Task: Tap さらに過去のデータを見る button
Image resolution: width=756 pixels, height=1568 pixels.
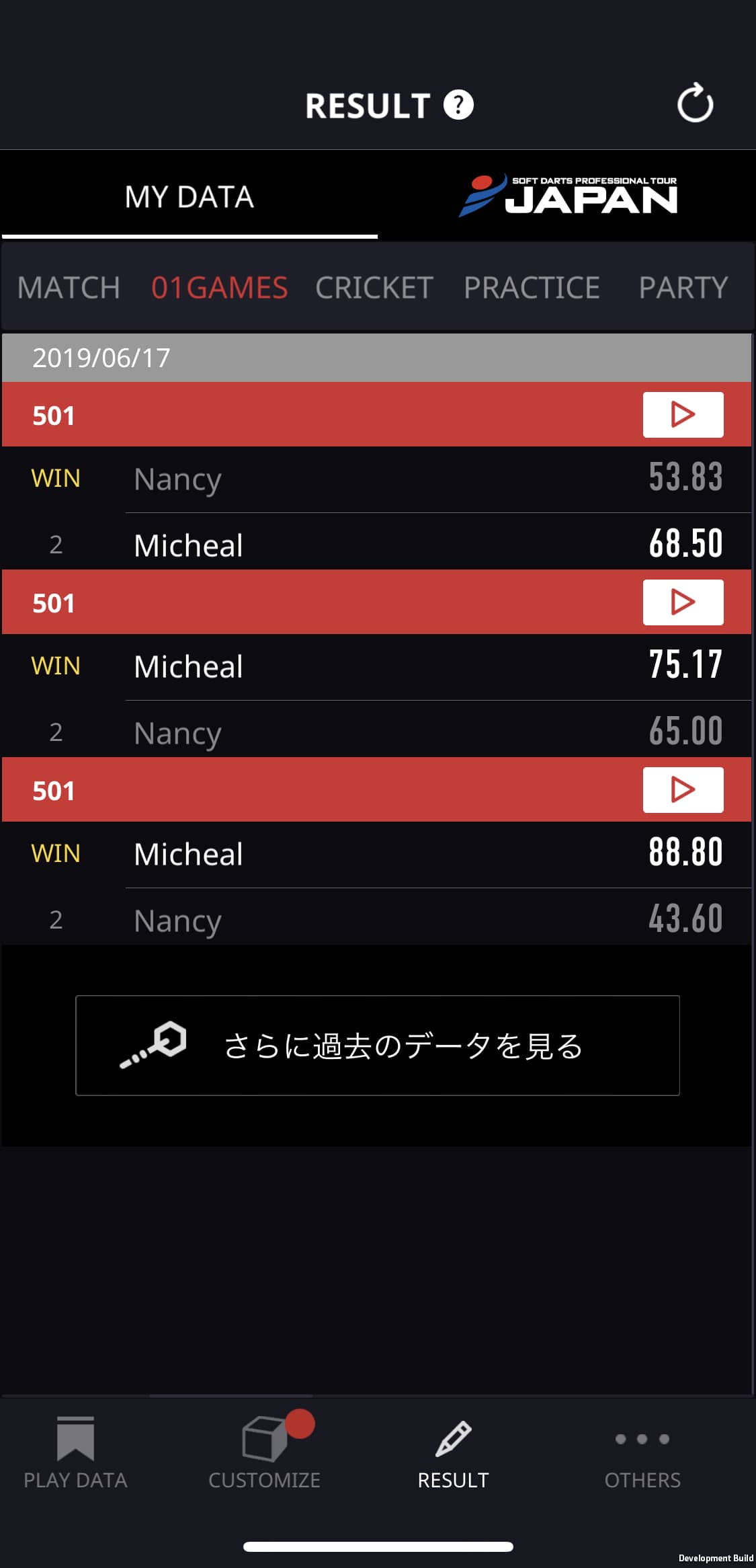Action: [378, 1046]
